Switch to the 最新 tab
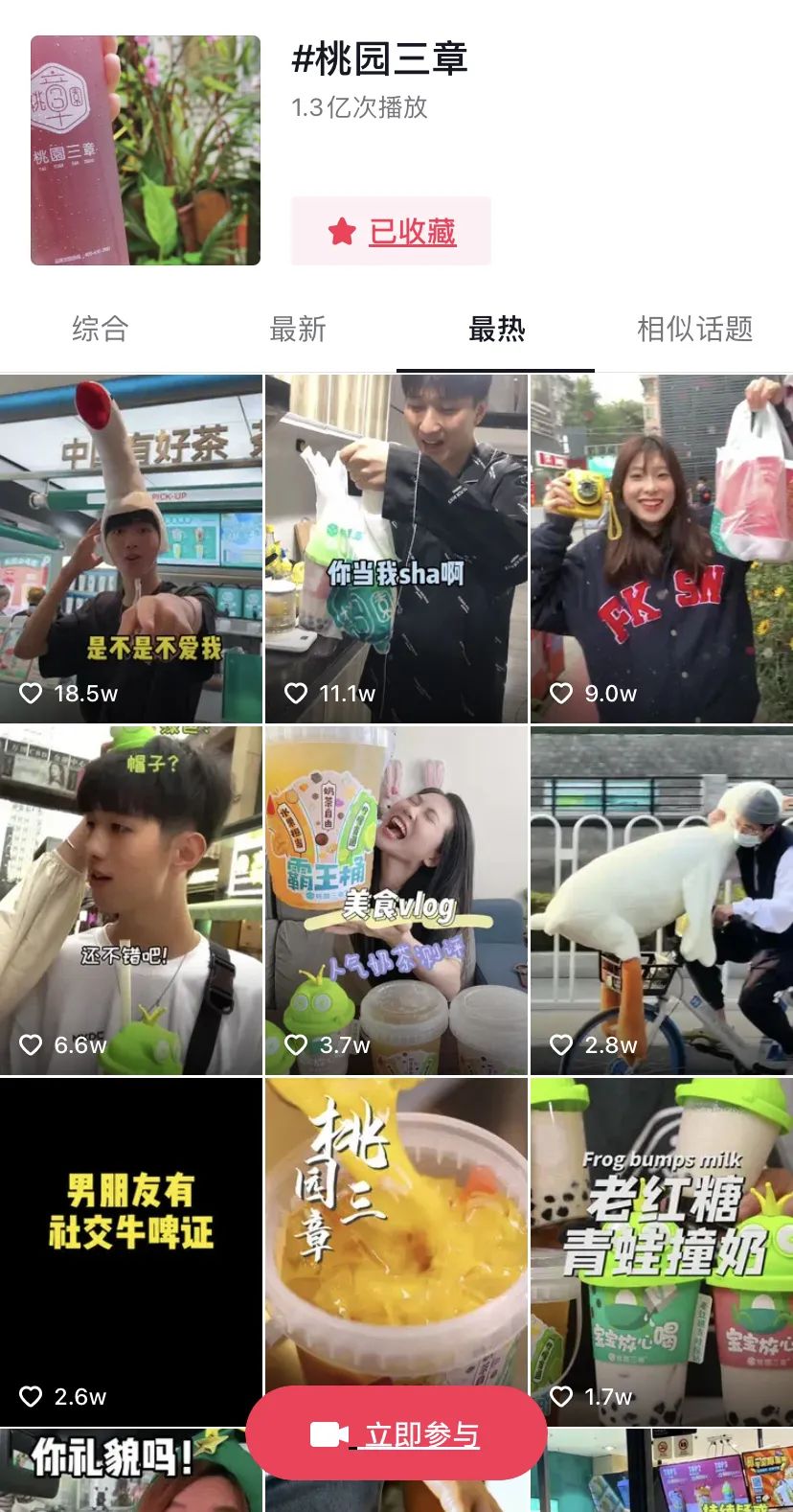793x1512 pixels. [298, 329]
